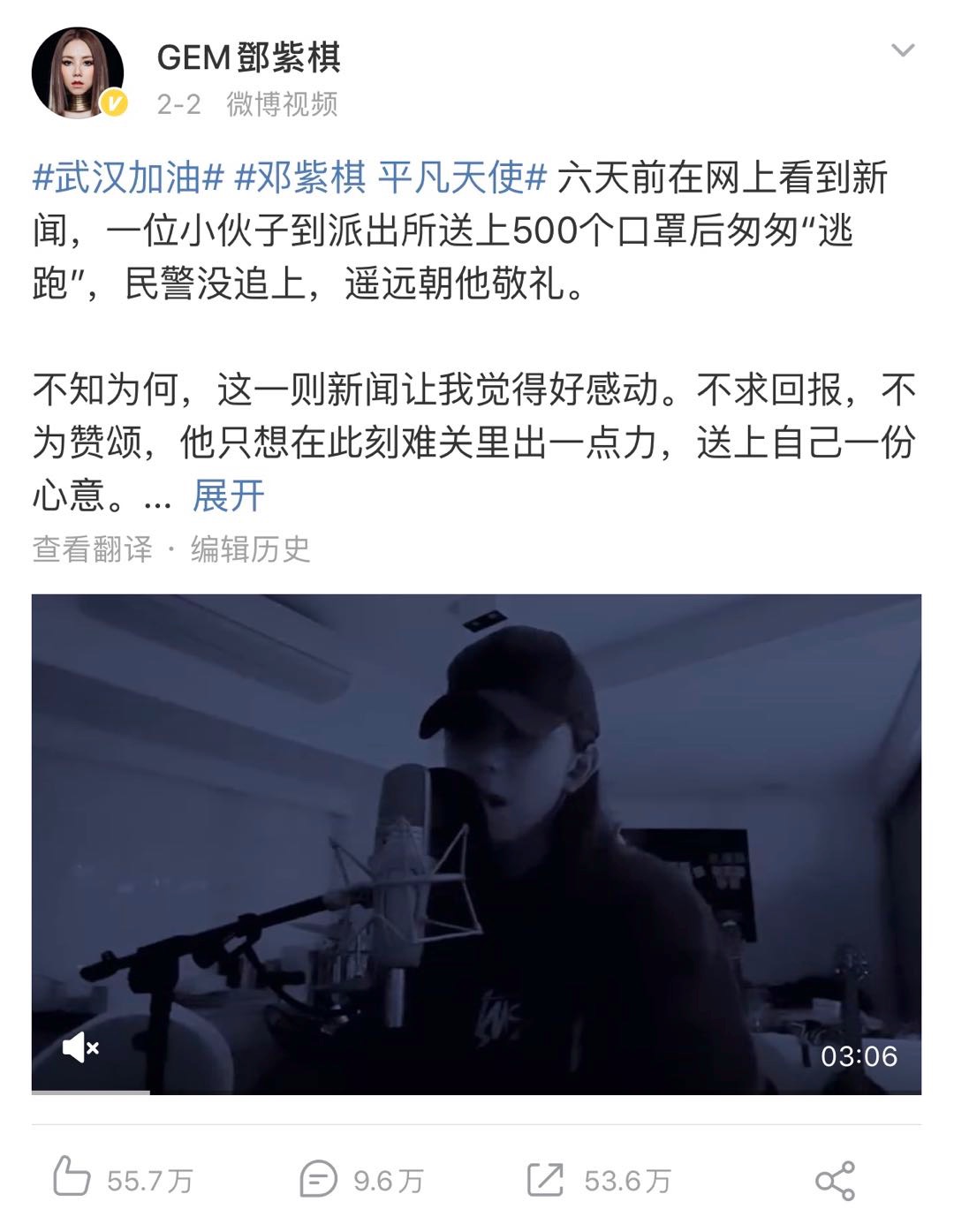Open the post options chevron
The height and width of the screenshot is (1232, 954).
(902, 50)
